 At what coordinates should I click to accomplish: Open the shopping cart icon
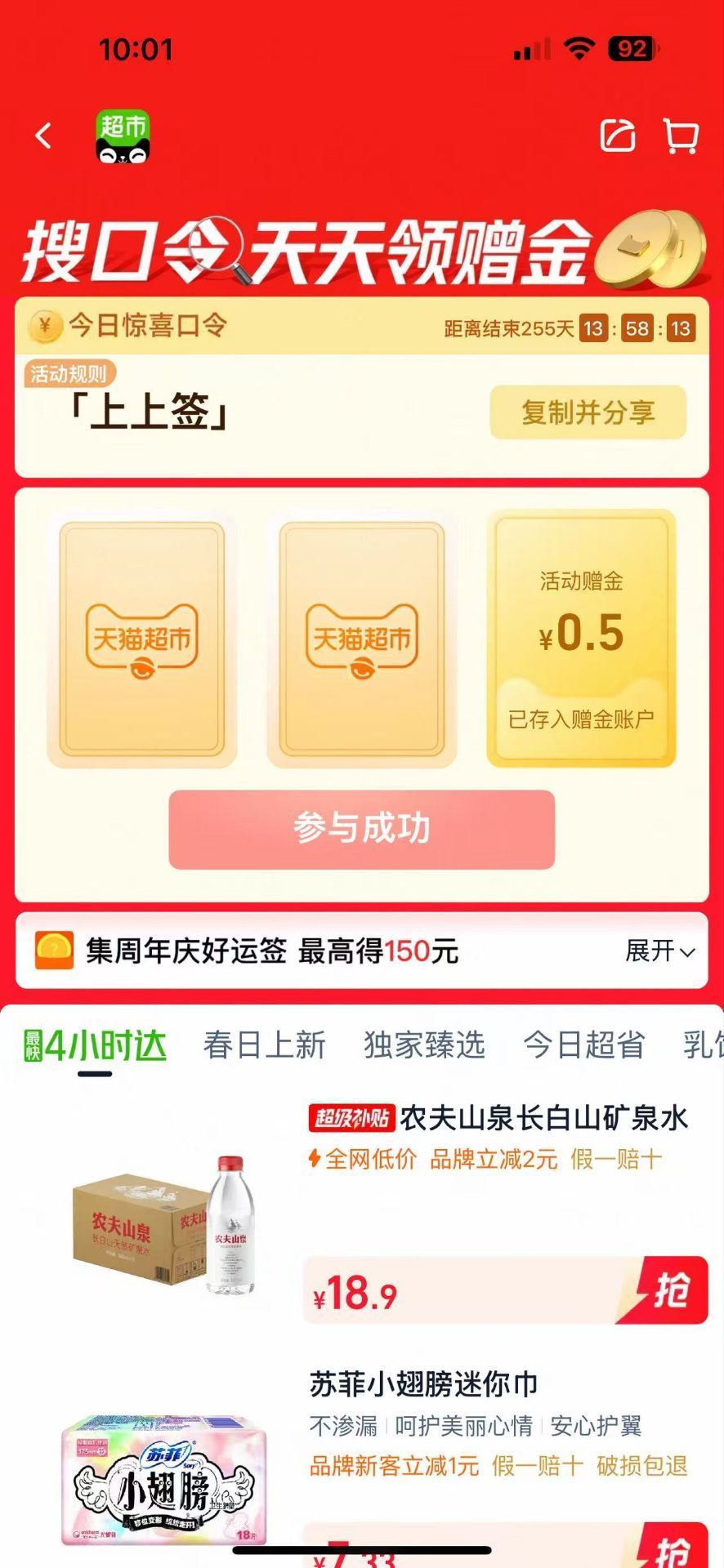(680, 136)
